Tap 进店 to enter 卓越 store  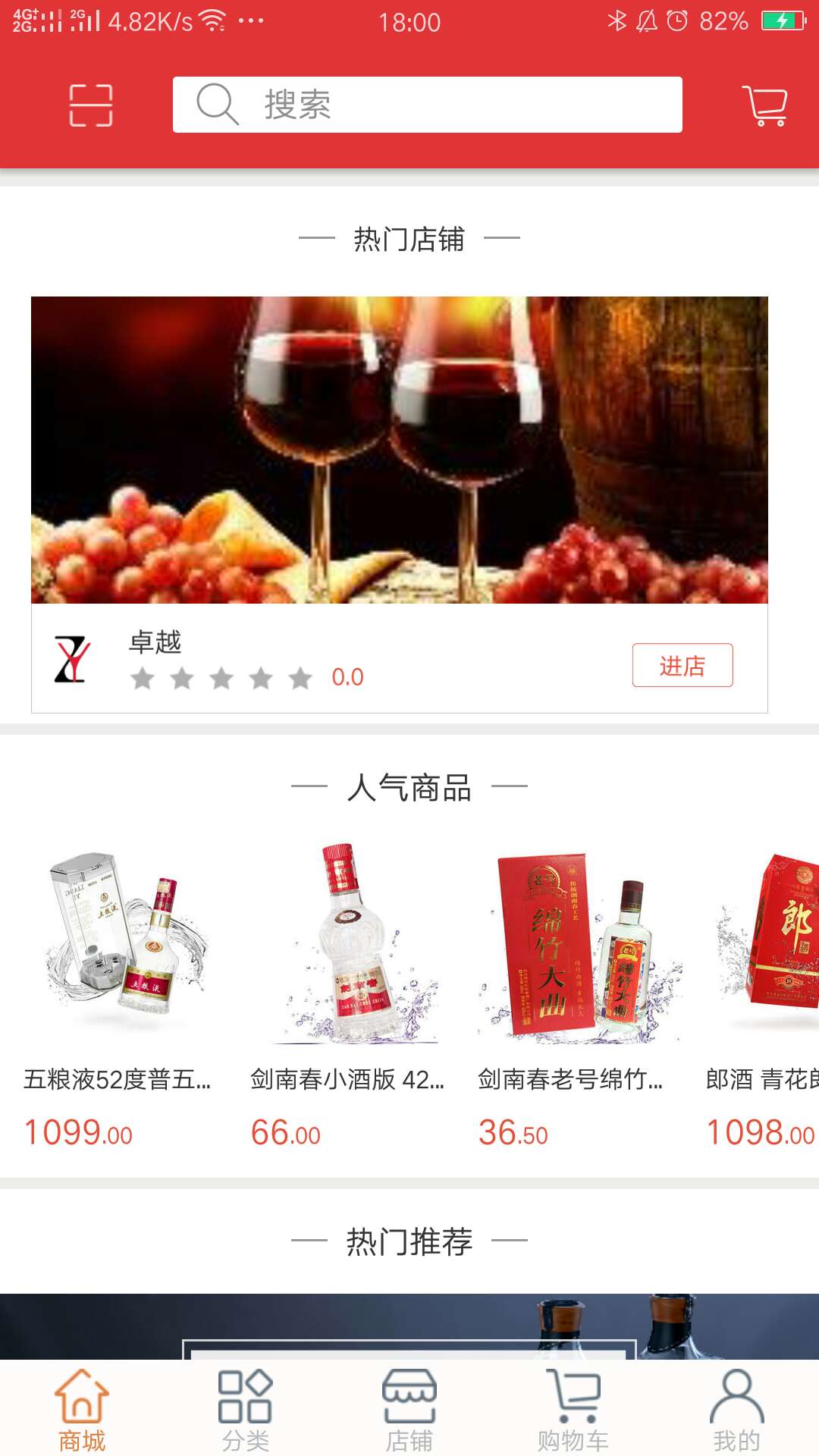682,665
